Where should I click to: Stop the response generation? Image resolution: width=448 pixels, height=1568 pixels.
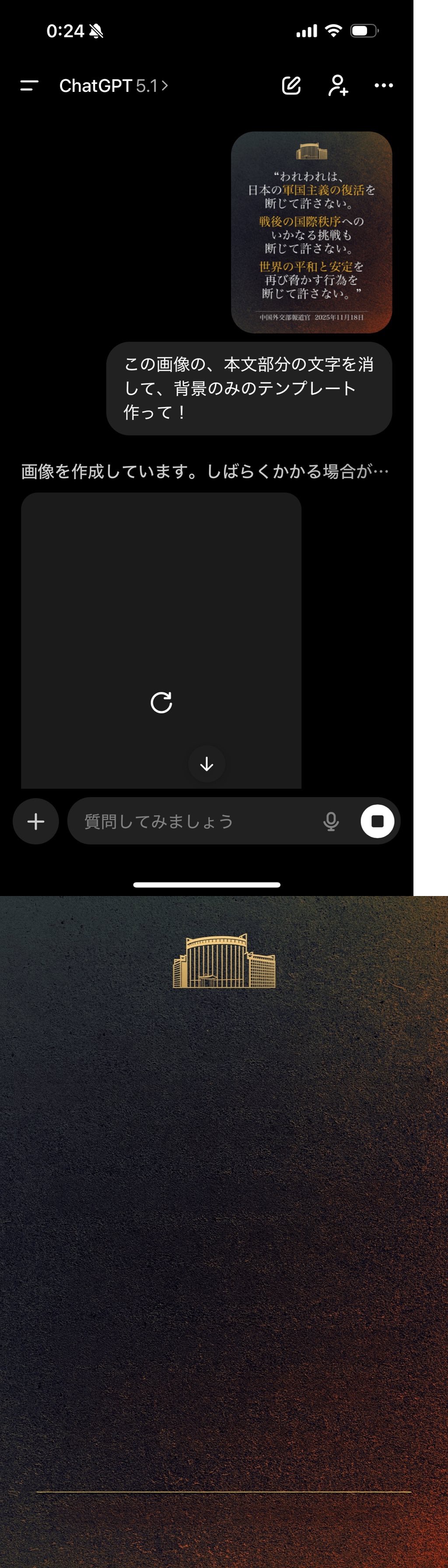click(378, 821)
